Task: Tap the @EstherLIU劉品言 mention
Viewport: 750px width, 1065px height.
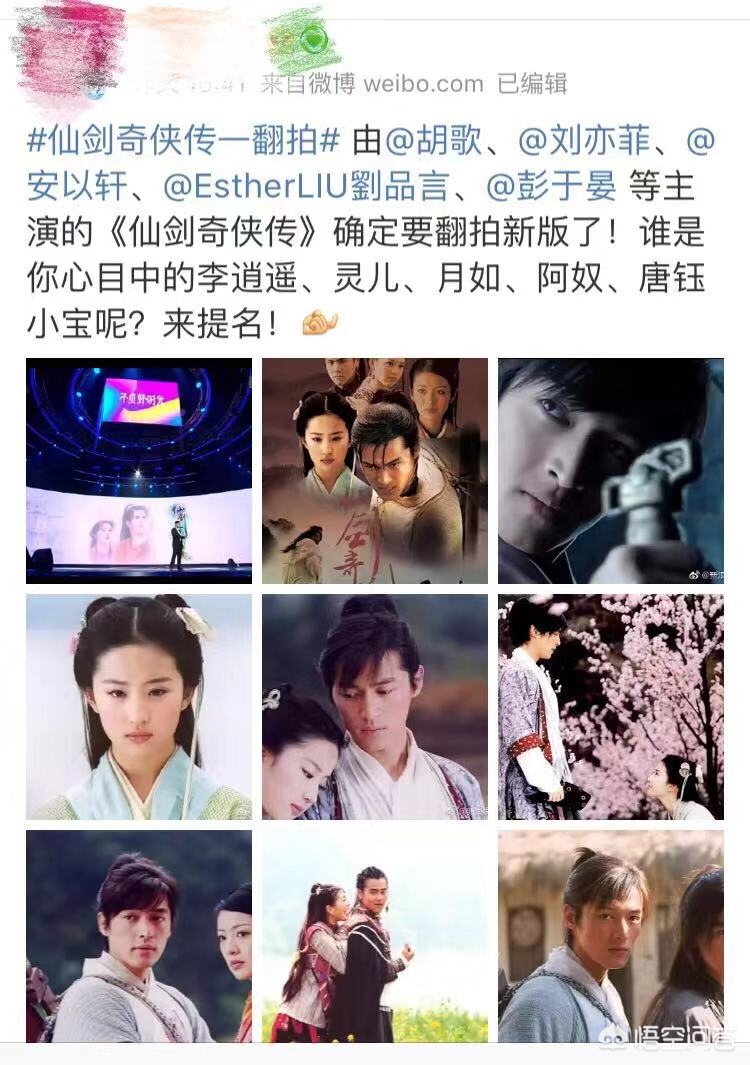Action: click(x=308, y=186)
